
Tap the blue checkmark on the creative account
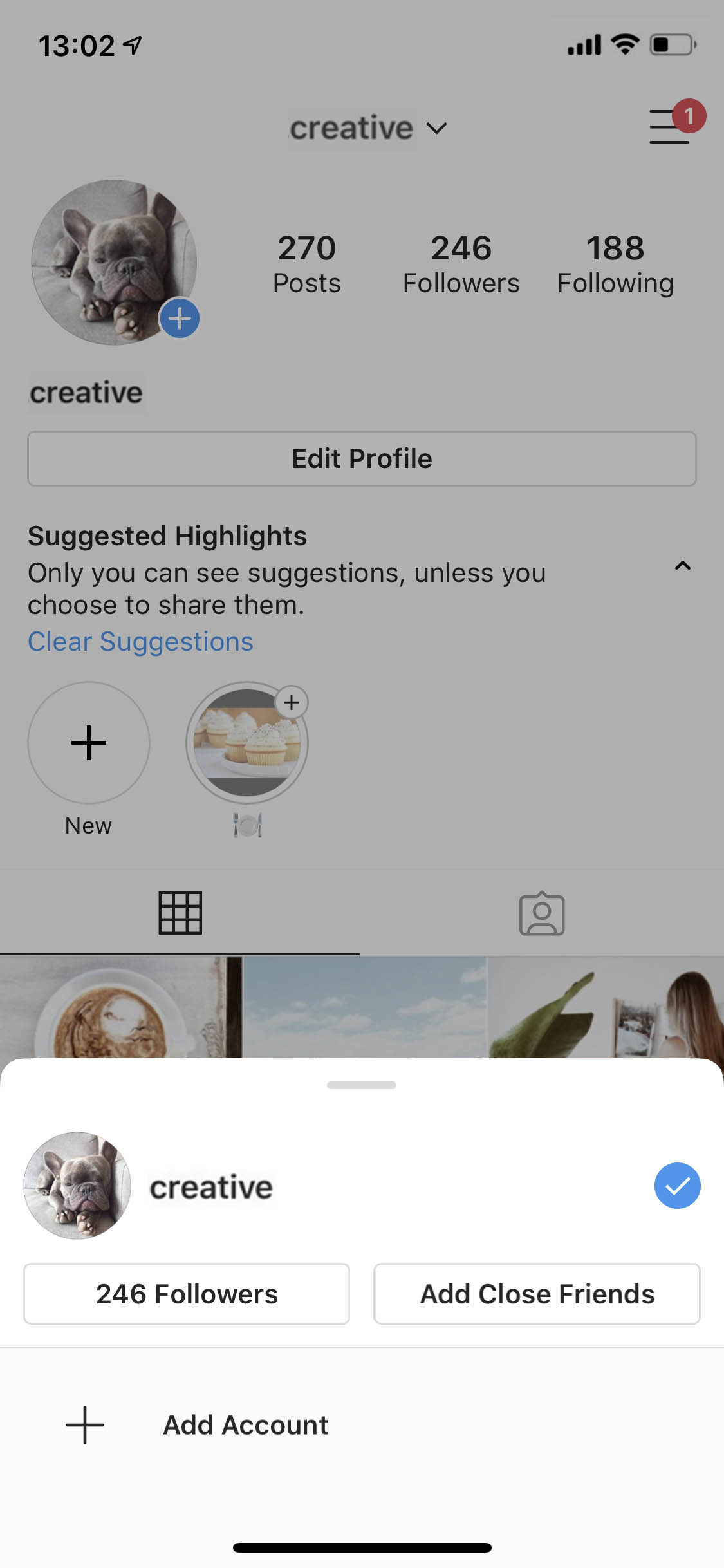pos(677,1186)
